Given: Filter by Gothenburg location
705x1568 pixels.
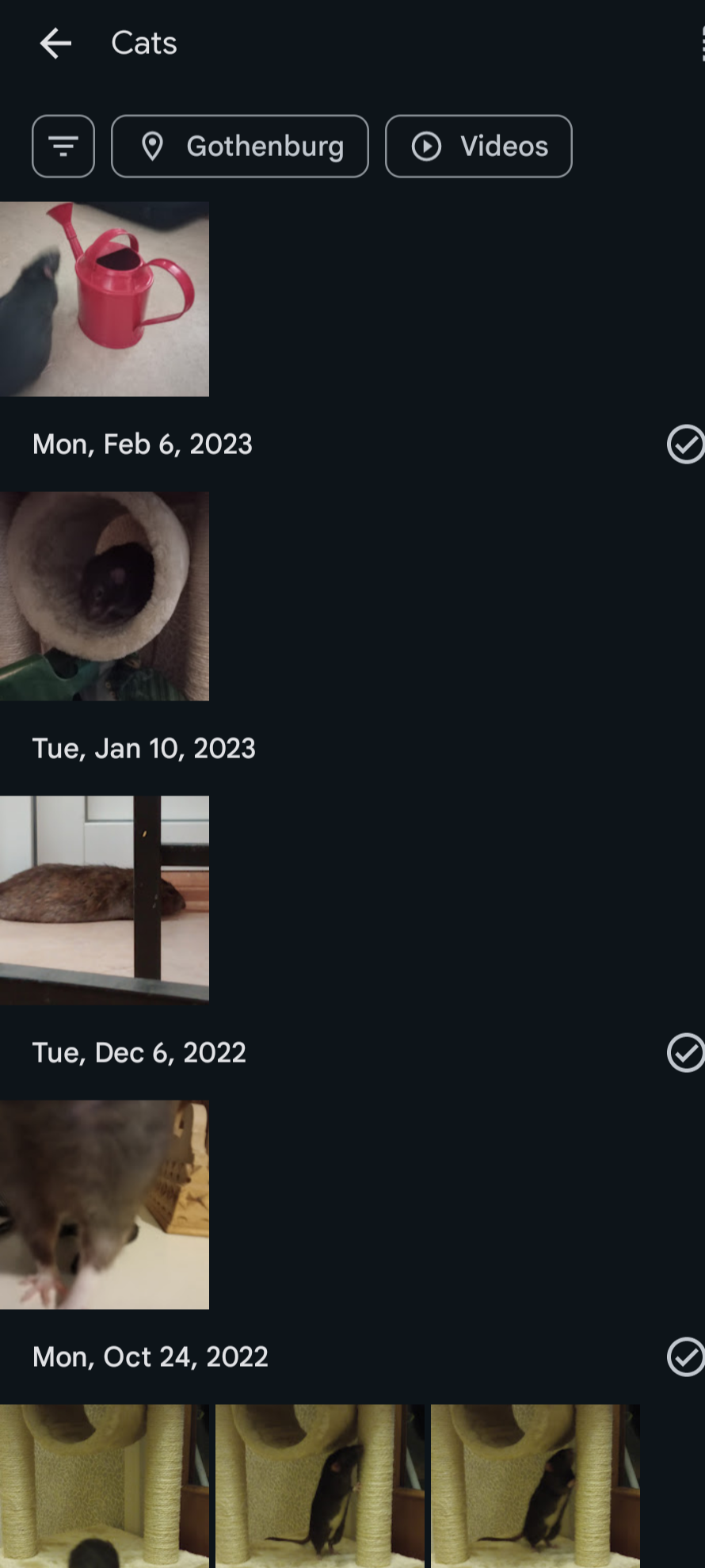Looking at the screenshot, I should 240,147.
